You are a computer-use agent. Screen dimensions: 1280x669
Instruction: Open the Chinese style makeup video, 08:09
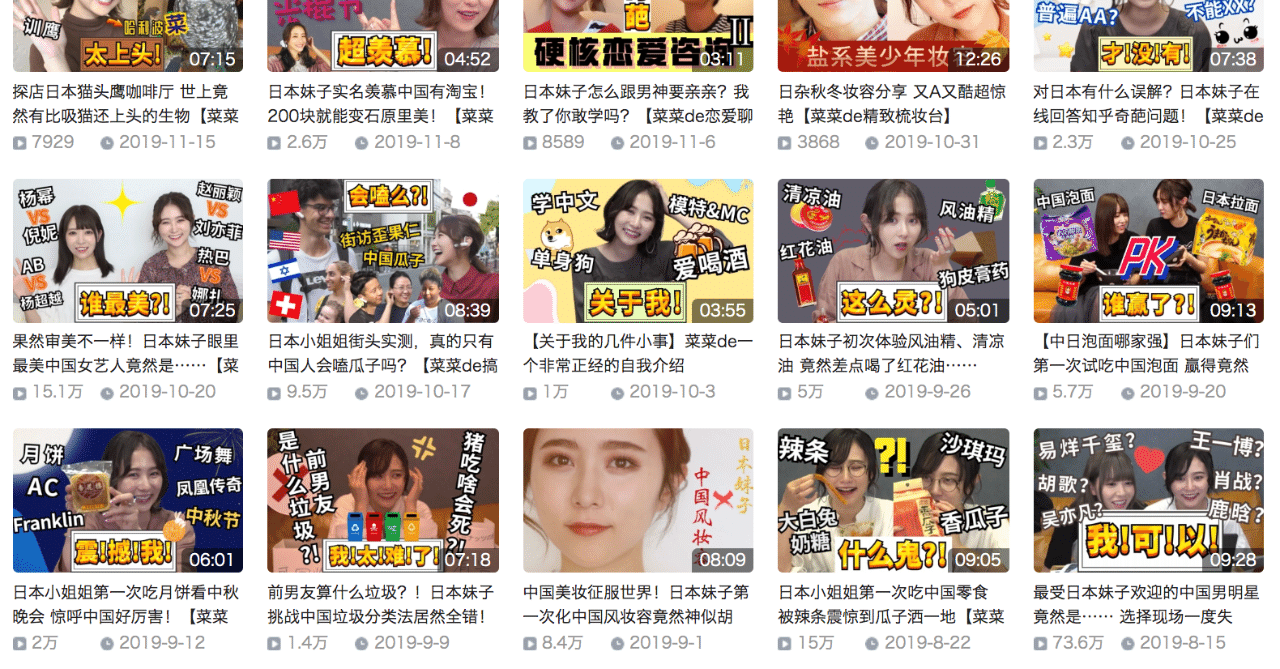638,500
